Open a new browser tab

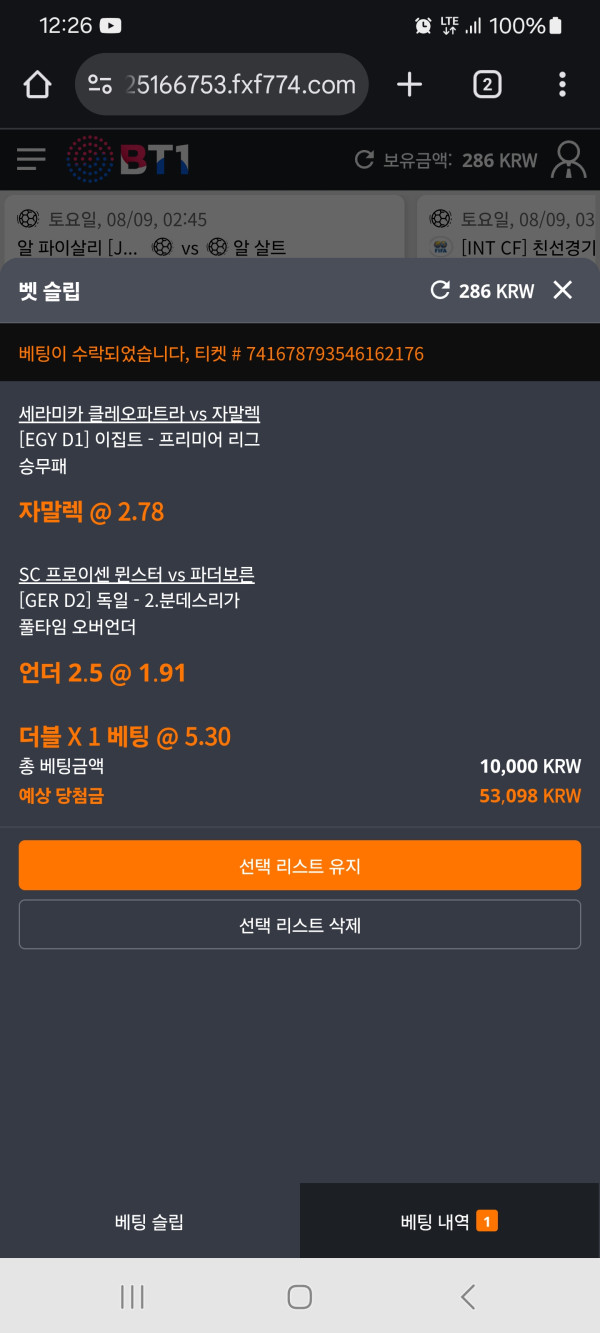point(409,85)
